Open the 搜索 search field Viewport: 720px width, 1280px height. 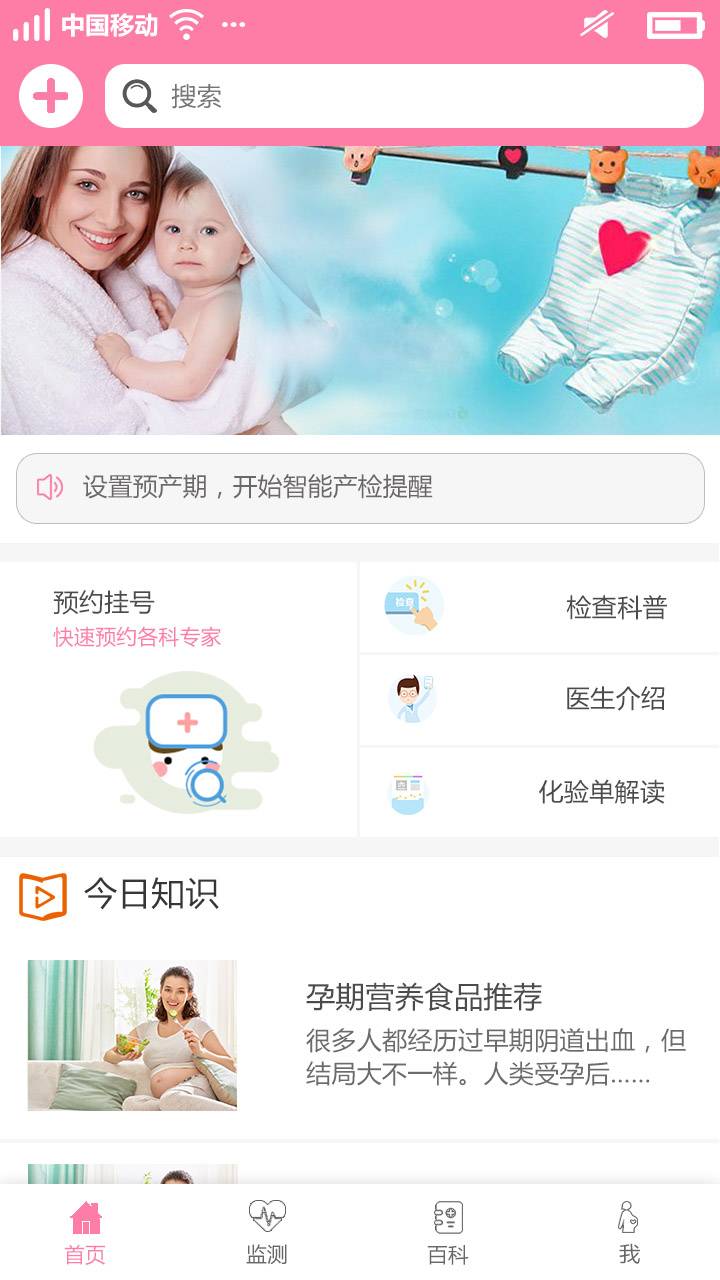[x=404, y=96]
